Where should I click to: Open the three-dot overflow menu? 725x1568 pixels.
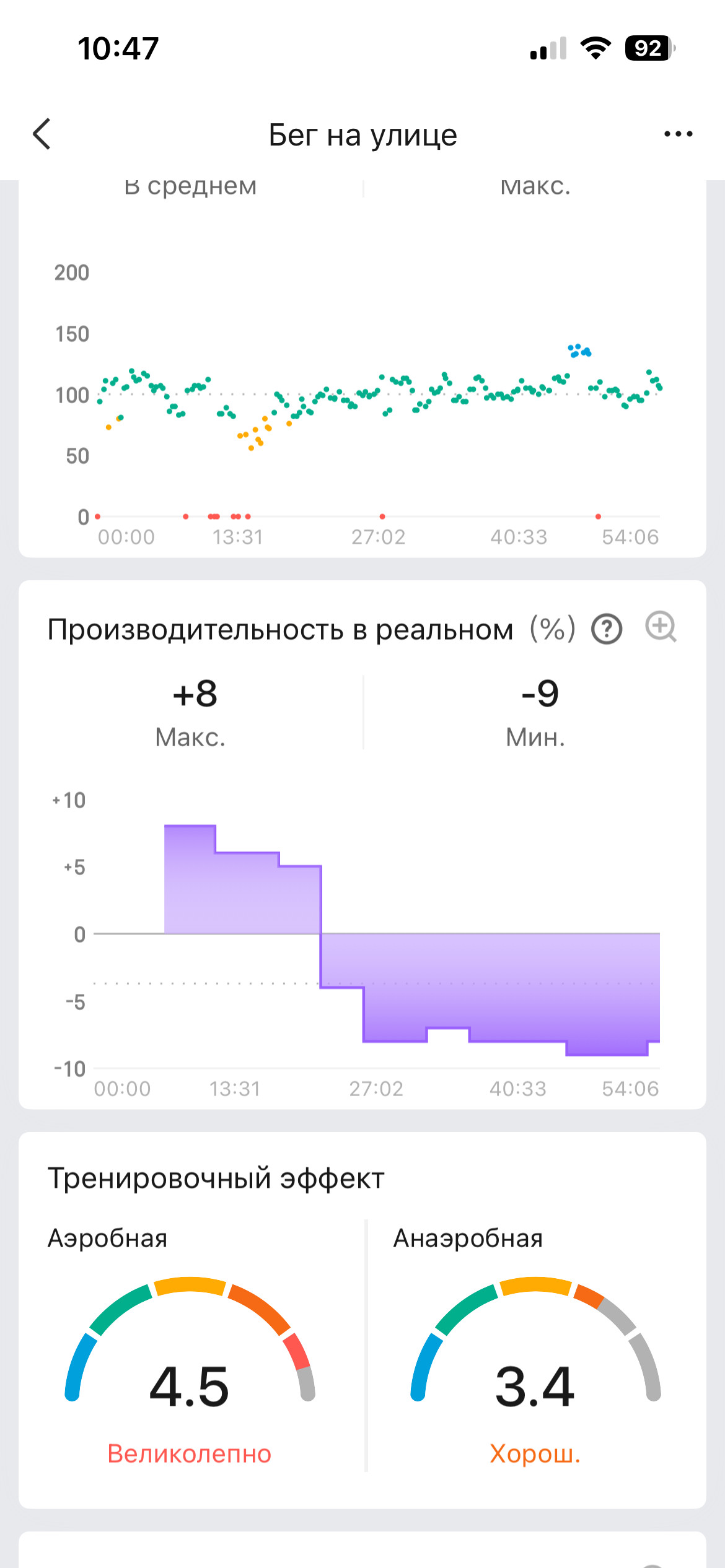click(678, 134)
